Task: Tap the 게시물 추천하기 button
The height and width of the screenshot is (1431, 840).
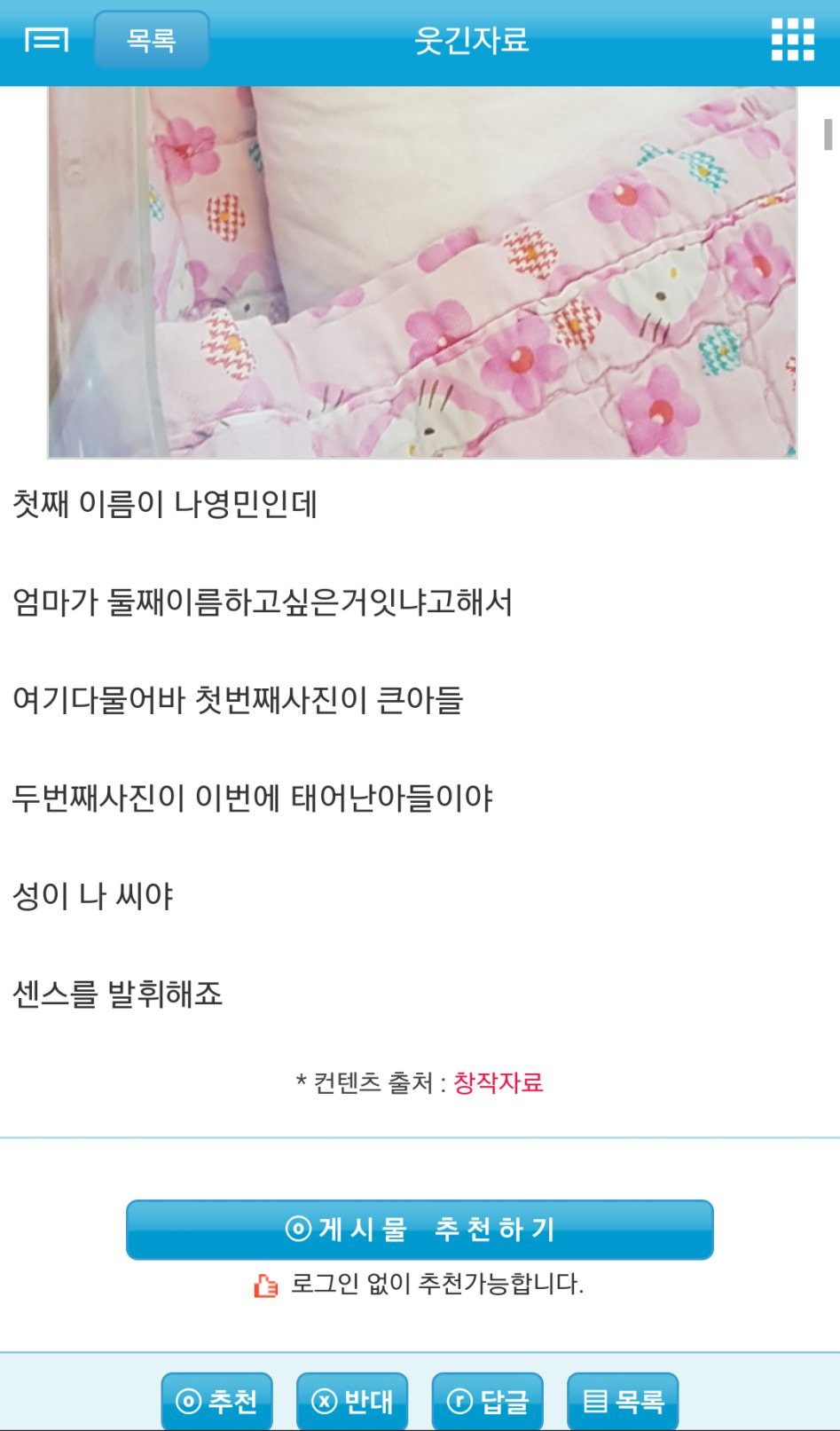Action: pos(420,1230)
